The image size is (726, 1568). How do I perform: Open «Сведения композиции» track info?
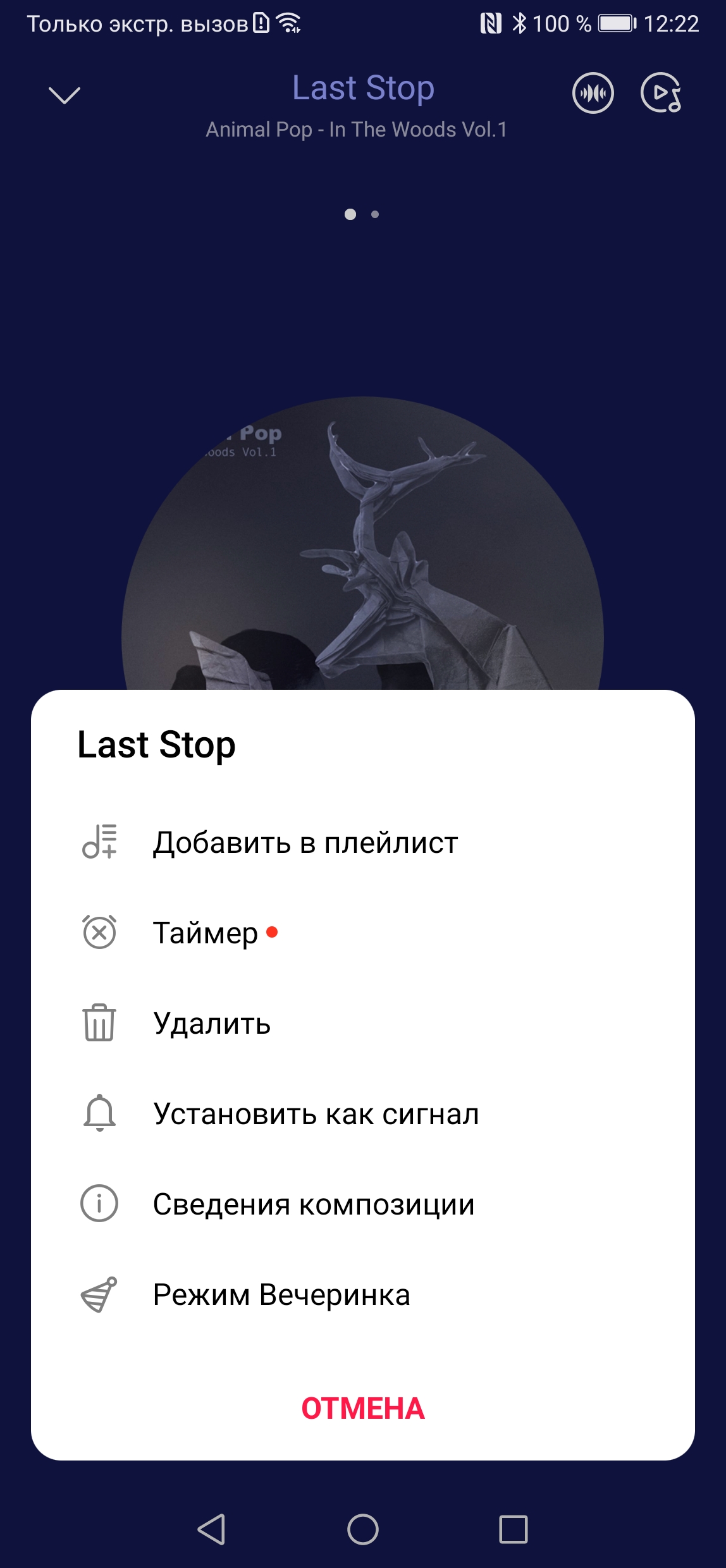click(313, 1204)
